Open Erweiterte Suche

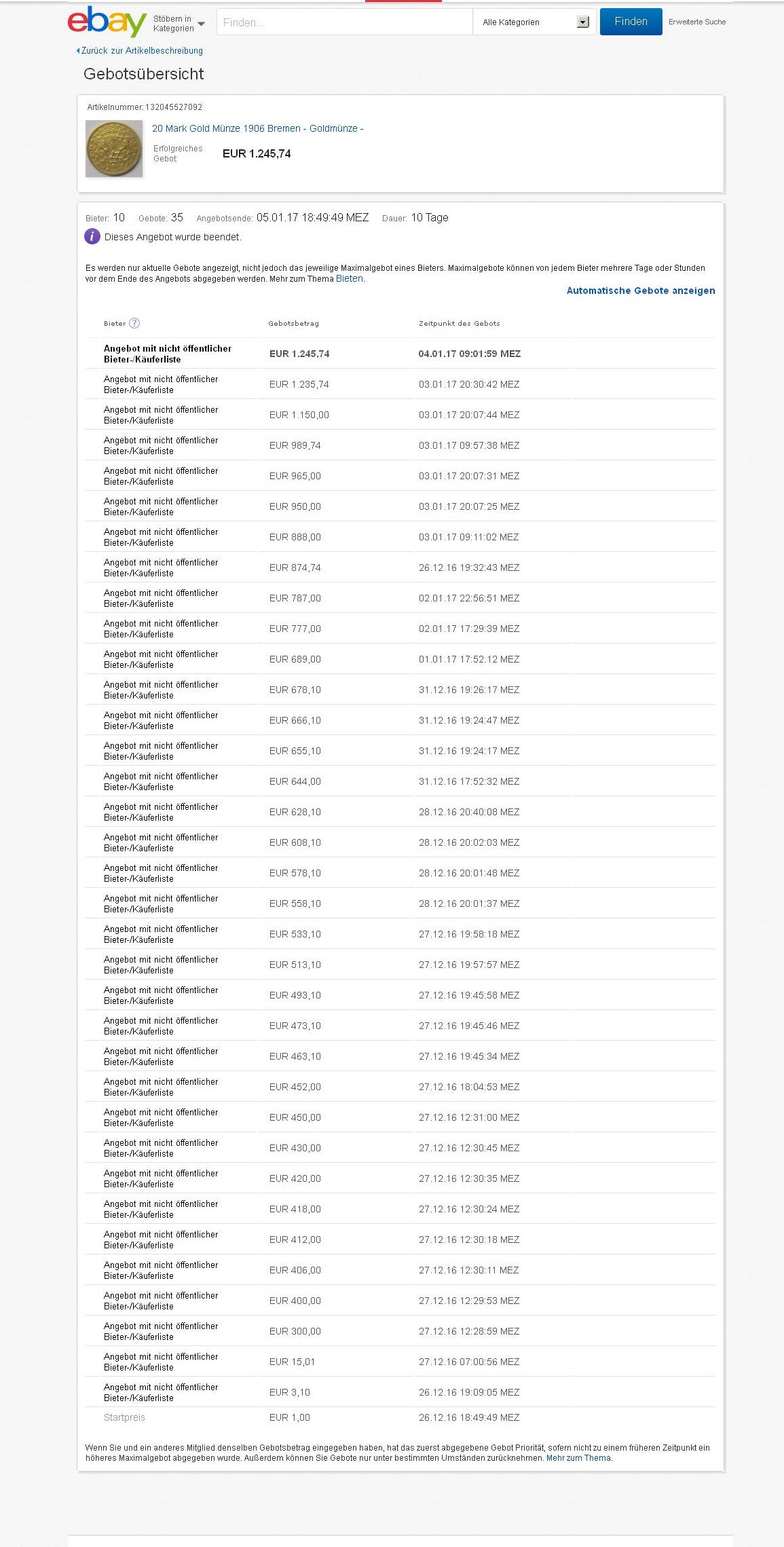click(696, 22)
